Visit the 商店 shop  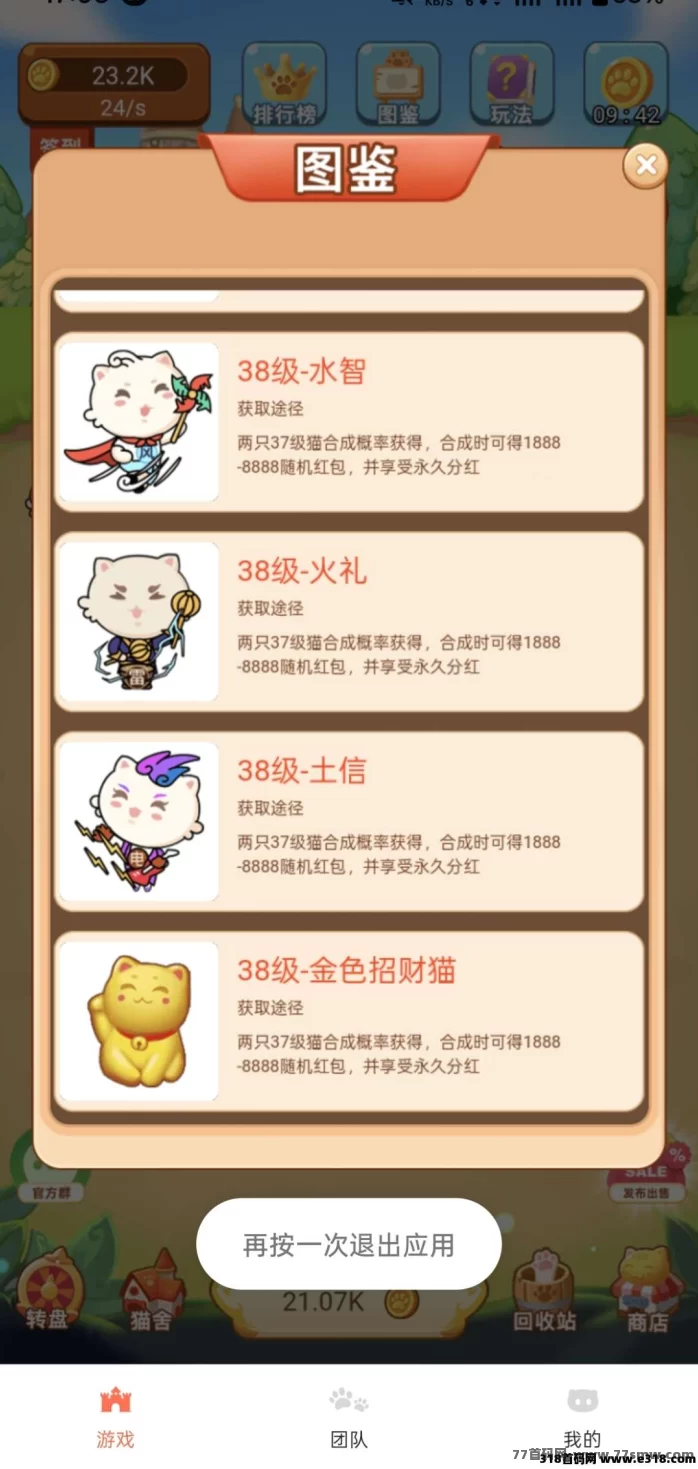(646, 1292)
